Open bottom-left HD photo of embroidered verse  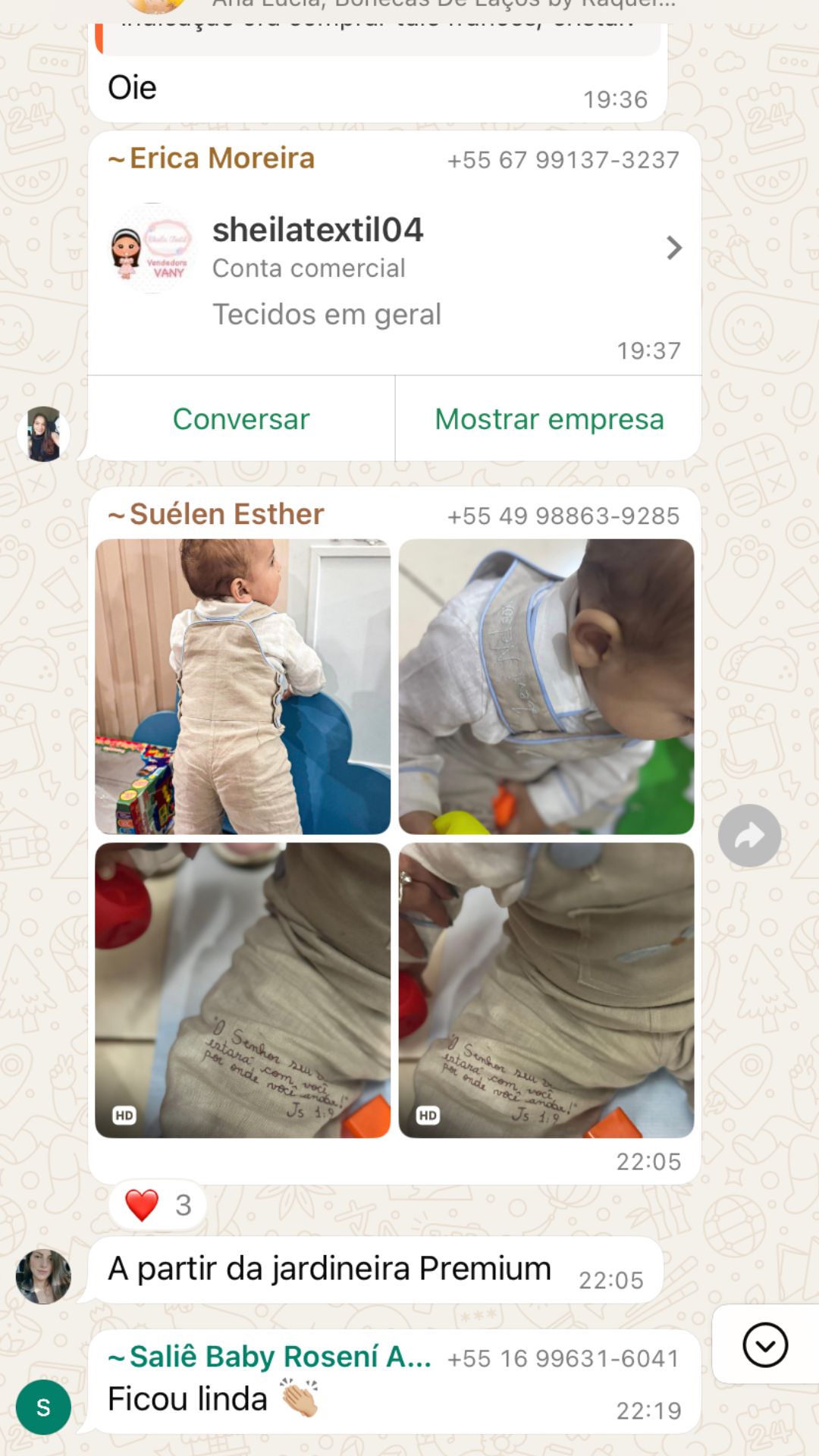(x=243, y=990)
